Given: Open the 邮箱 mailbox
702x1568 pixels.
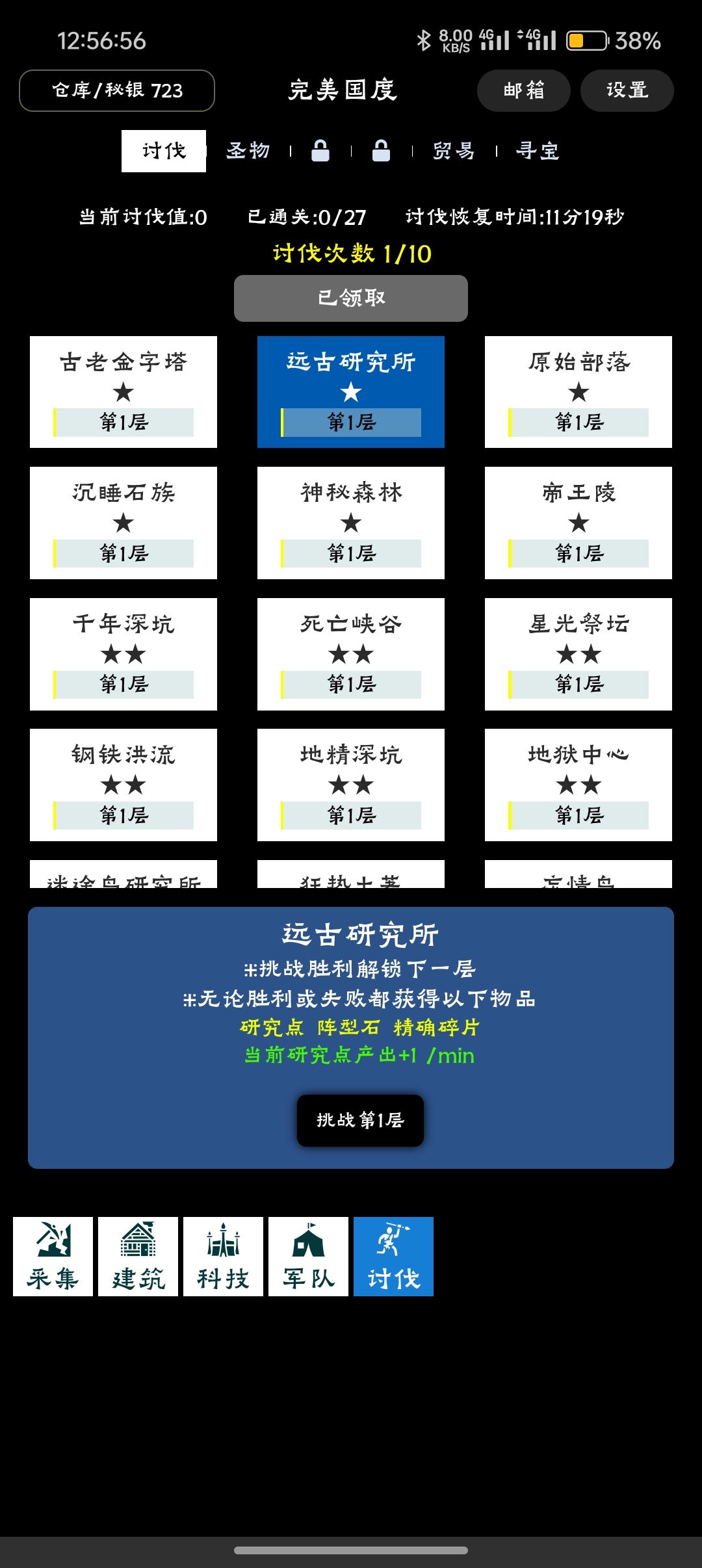Looking at the screenshot, I should pos(524,90).
